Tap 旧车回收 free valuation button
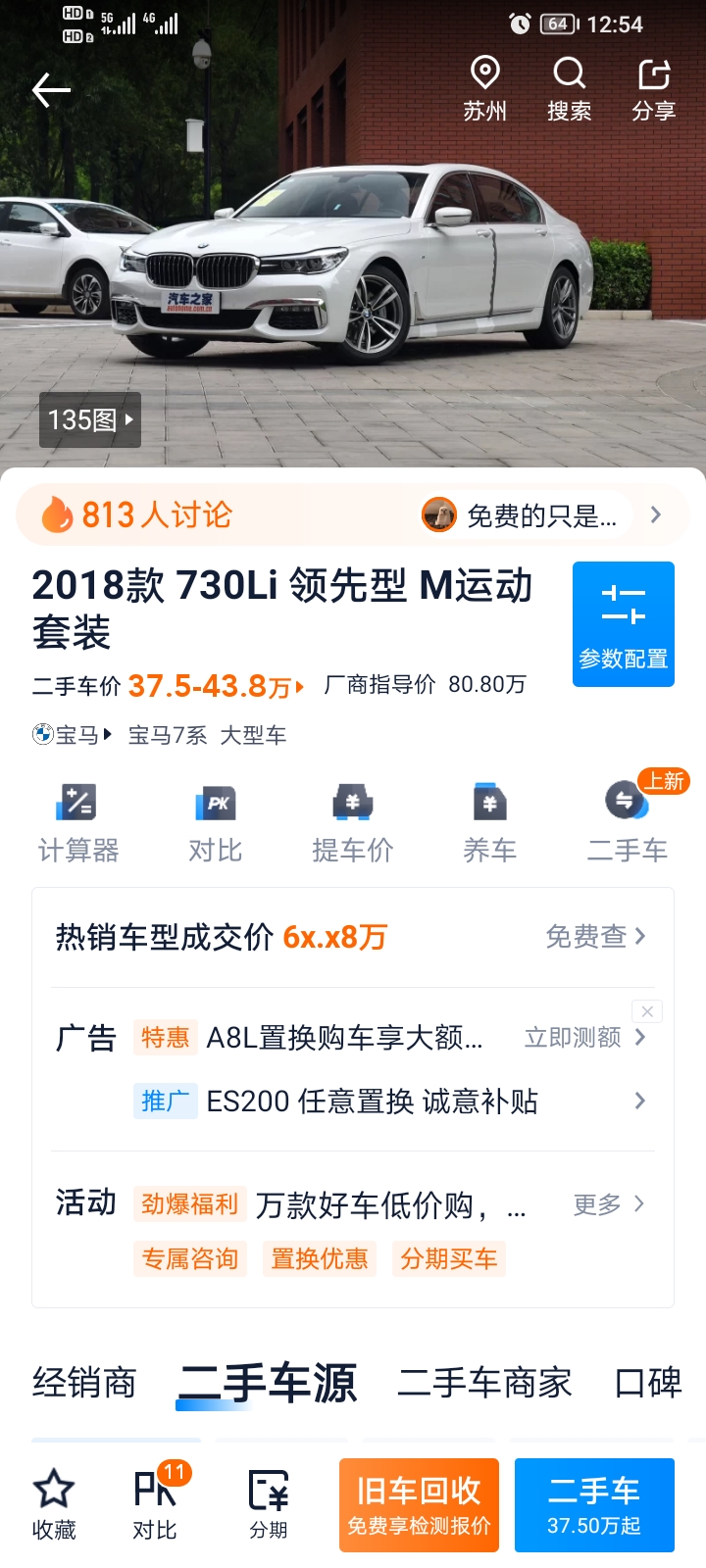The height and width of the screenshot is (1568, 706). click(419, 1505)
